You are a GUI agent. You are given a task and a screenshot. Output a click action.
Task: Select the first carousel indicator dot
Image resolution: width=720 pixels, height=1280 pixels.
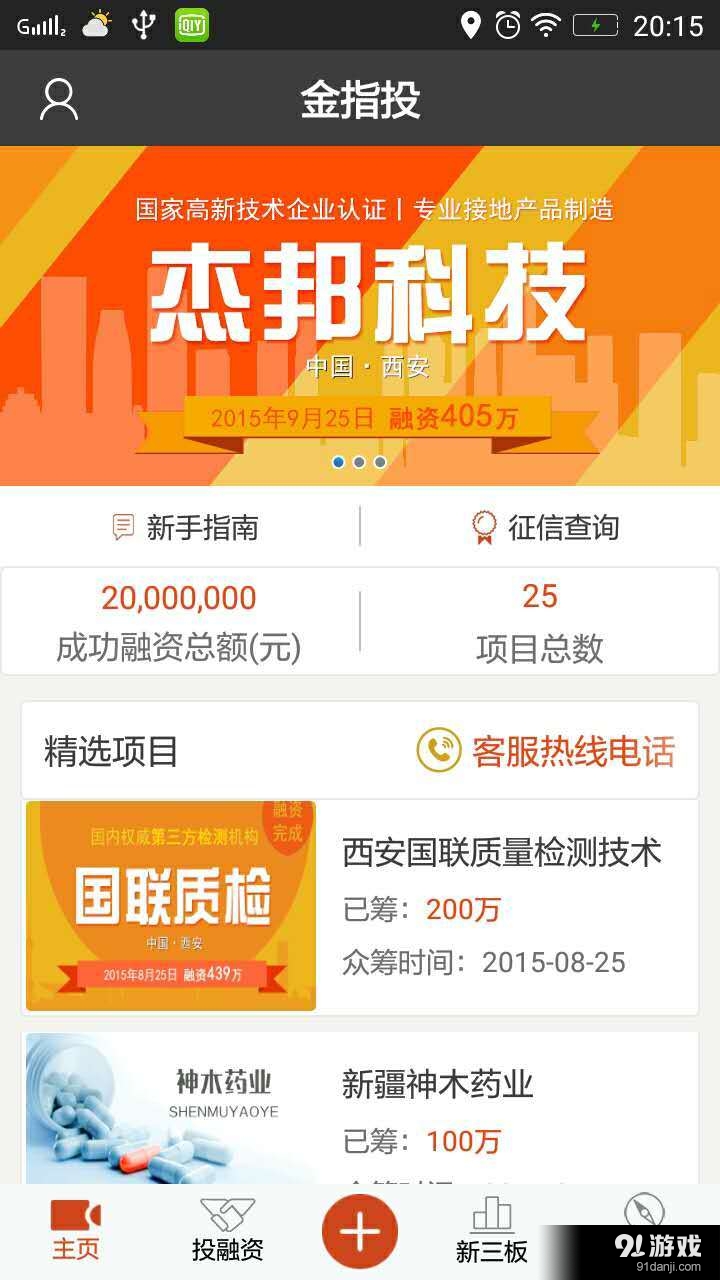[x=339, y=462]
